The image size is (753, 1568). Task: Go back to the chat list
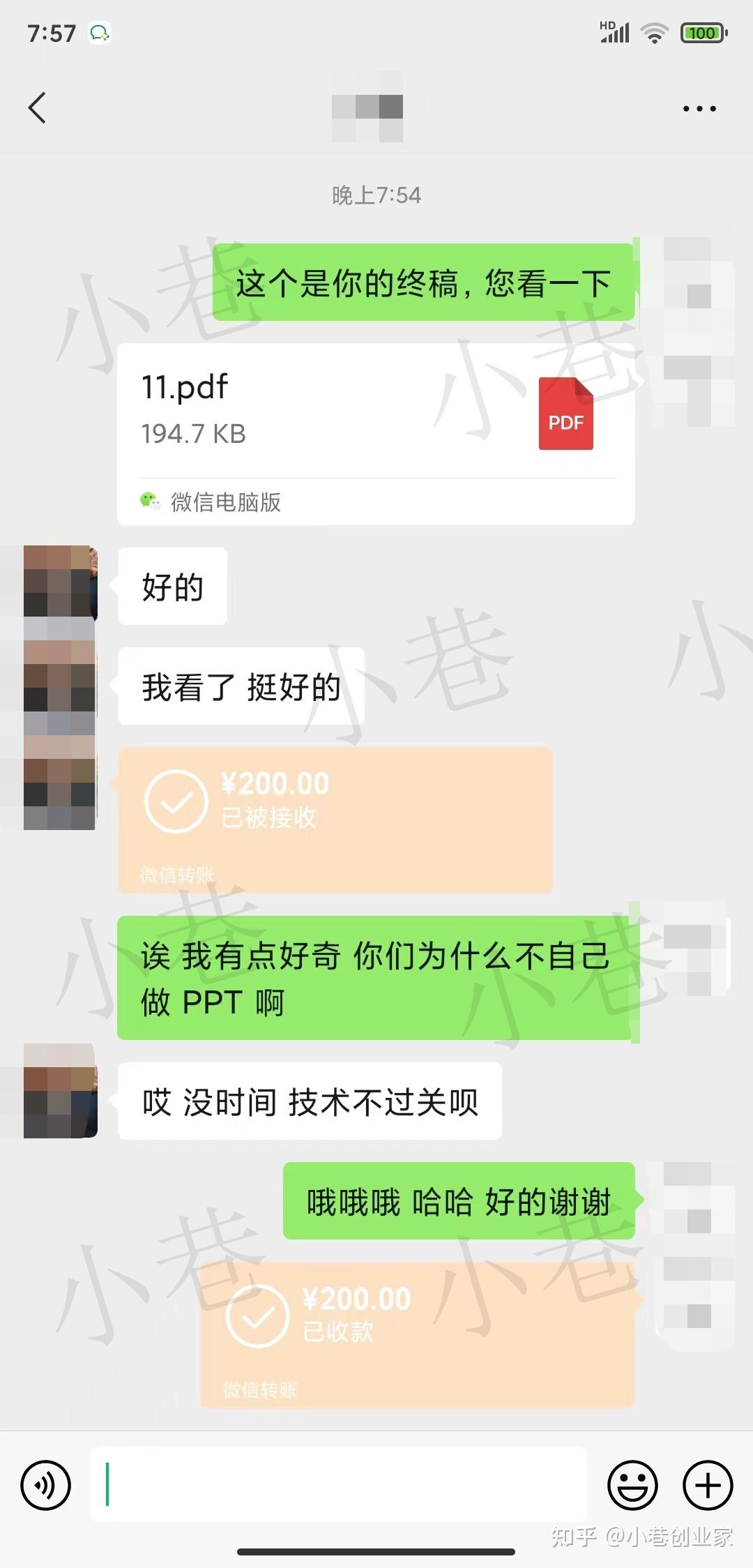(x=38, y=108)
